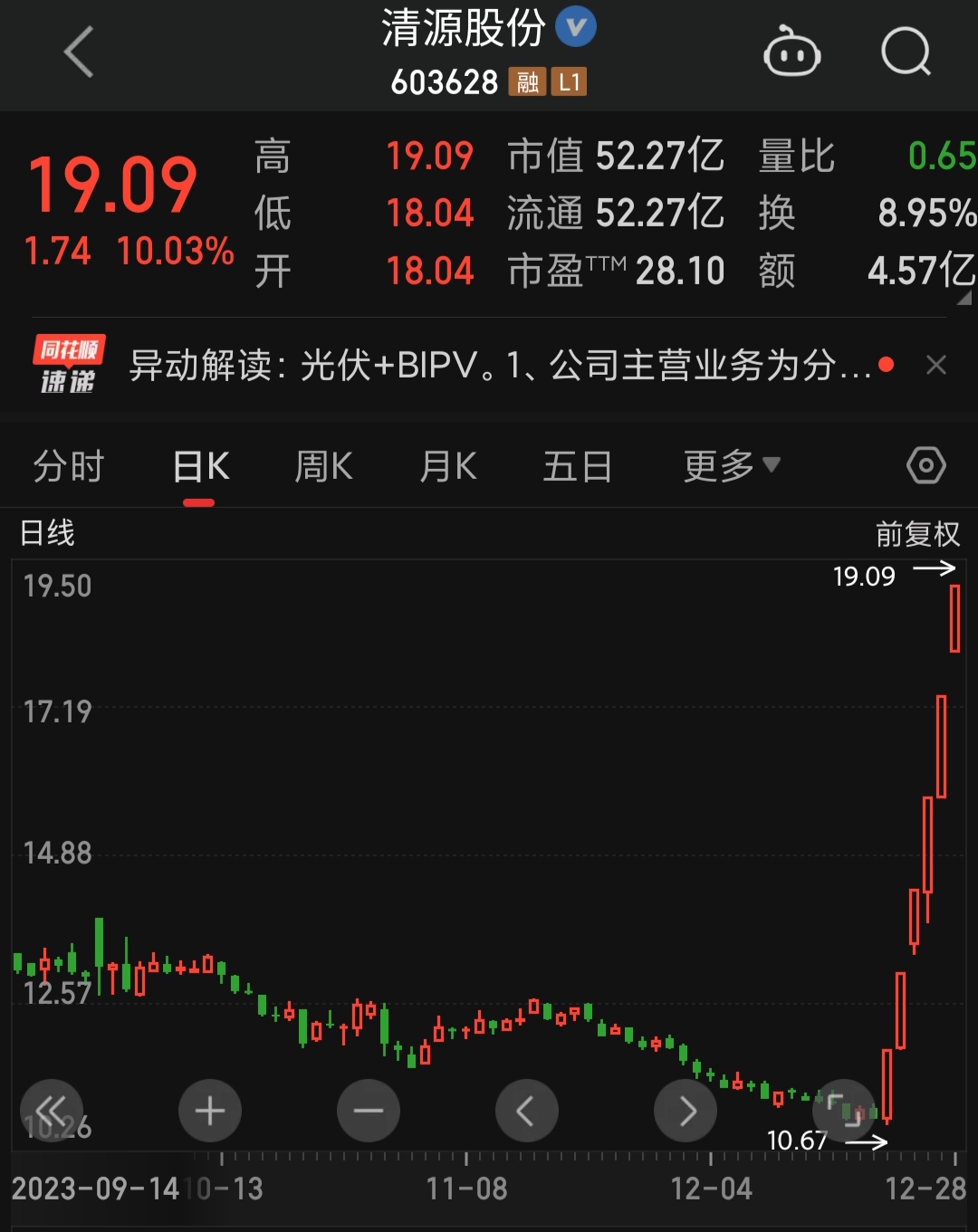
Task: Open the search magnifier icon
Action: click(905, 52)
